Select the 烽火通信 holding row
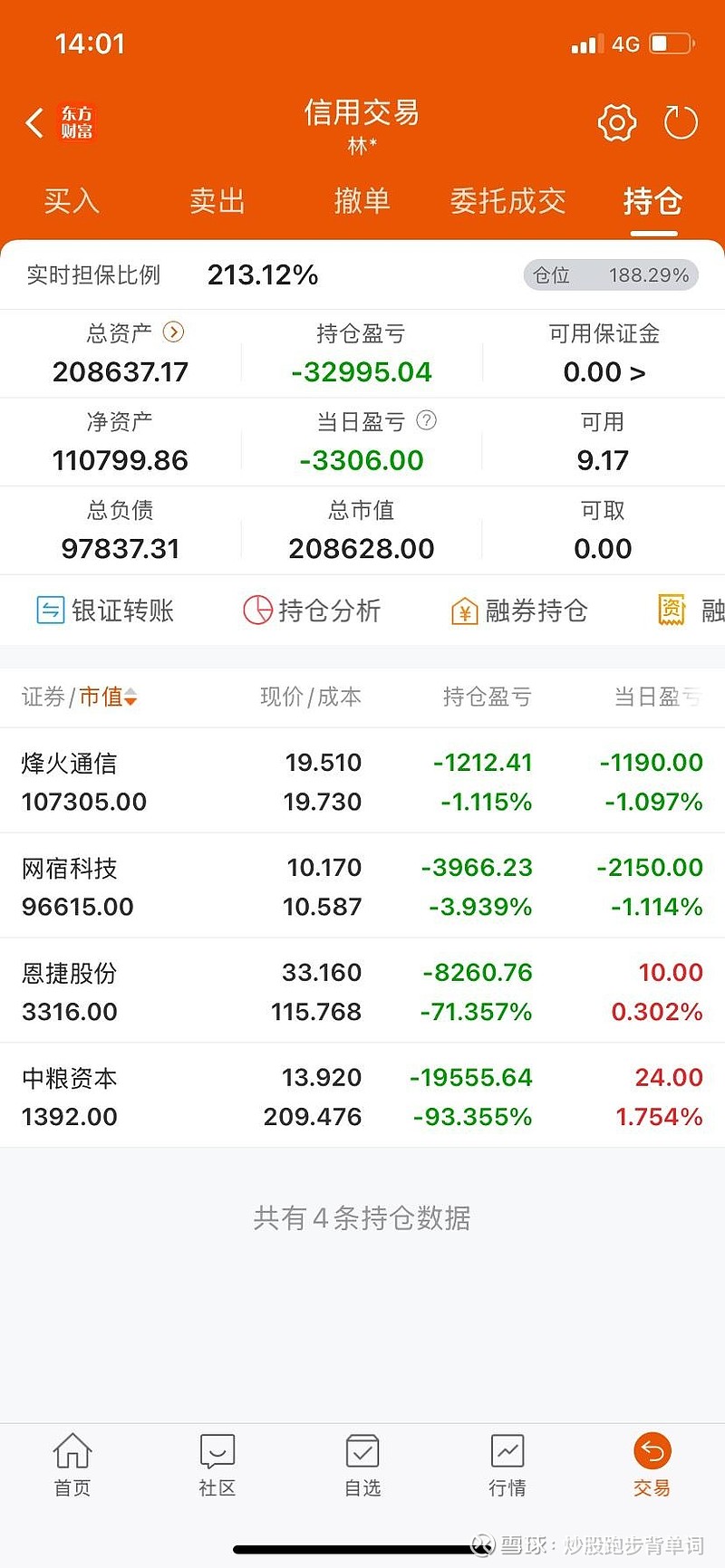725x1568 pixels. point(362,781)
